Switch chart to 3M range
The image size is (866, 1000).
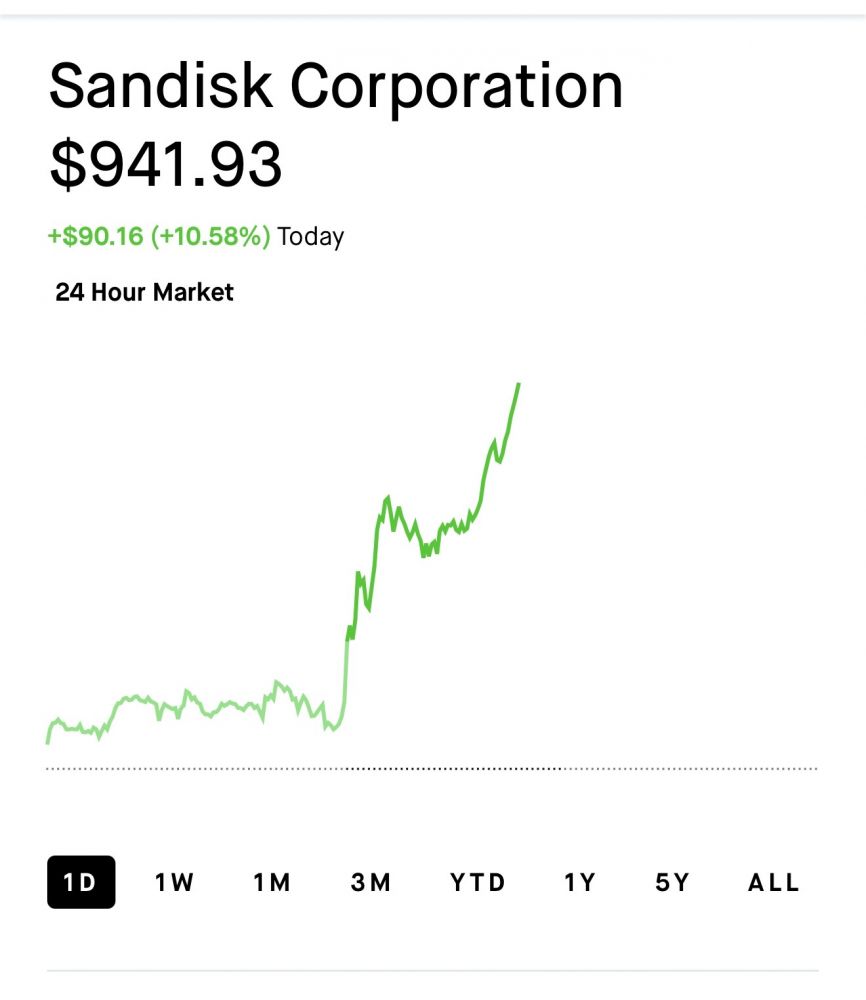[371, 882]
